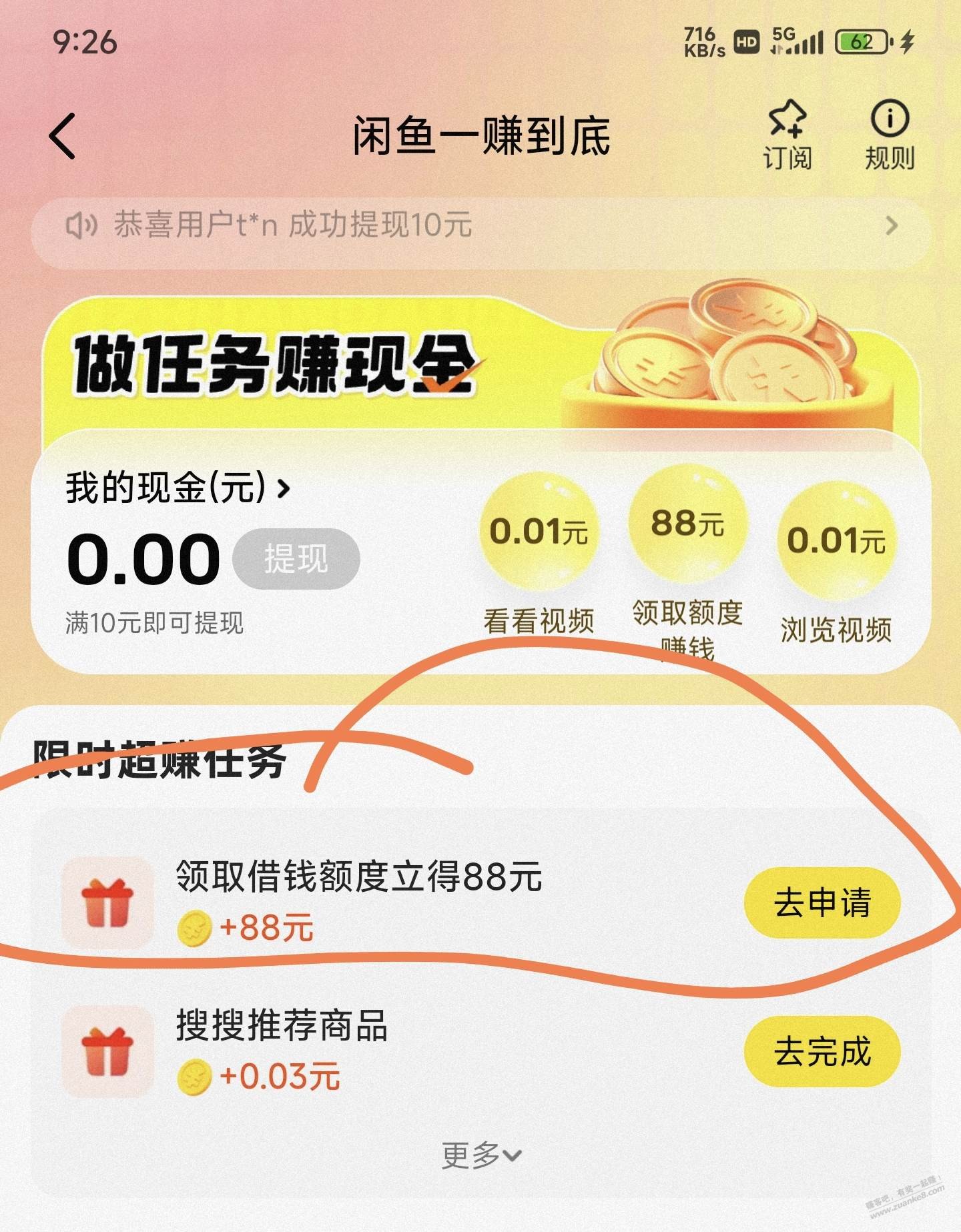Select the 88元 领取额度赚钱 bubble
Image resolution: width=961 pixels, height=1232 pixels.
pyautogui.click(x=687, y=524)
